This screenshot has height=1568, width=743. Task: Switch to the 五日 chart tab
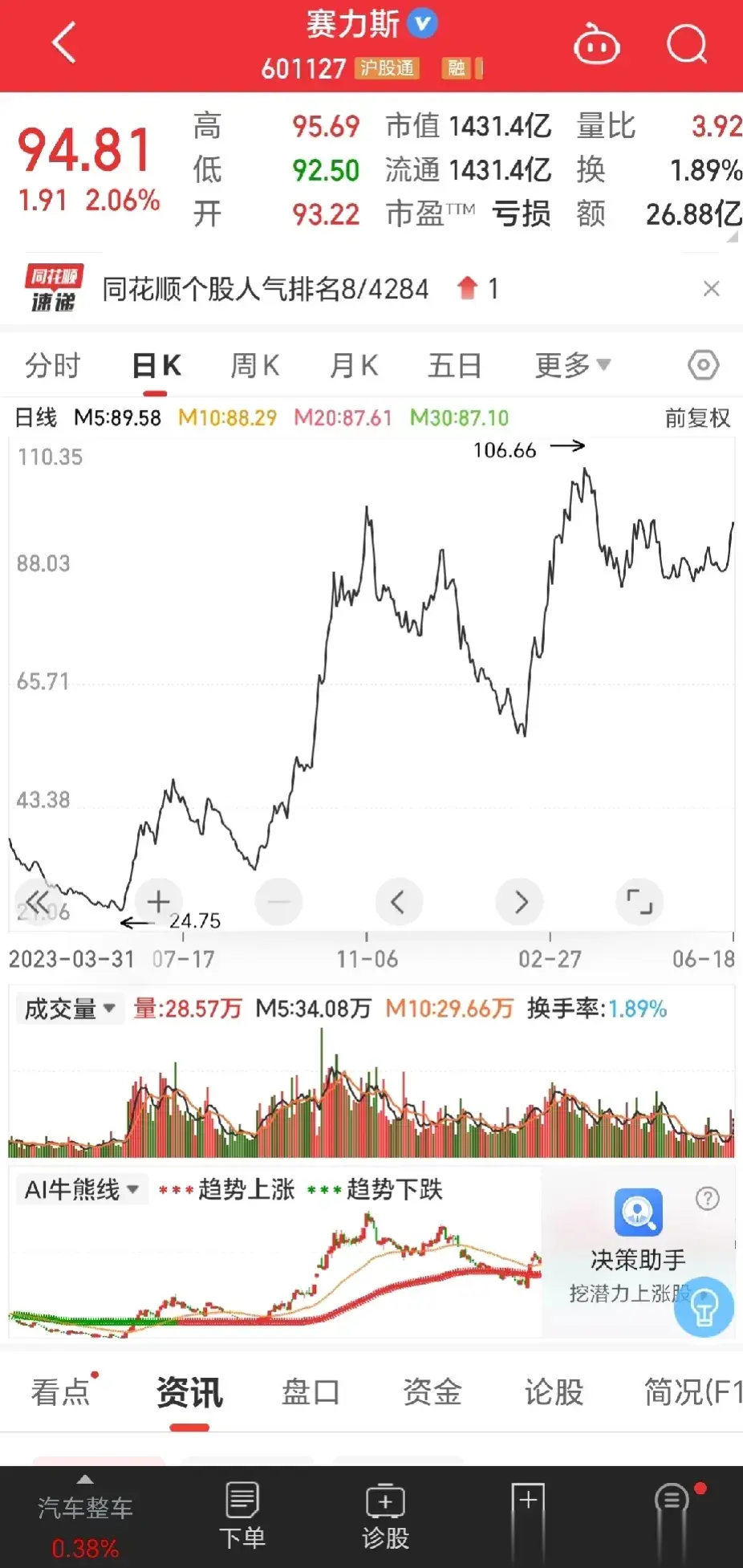pos(454,365)
